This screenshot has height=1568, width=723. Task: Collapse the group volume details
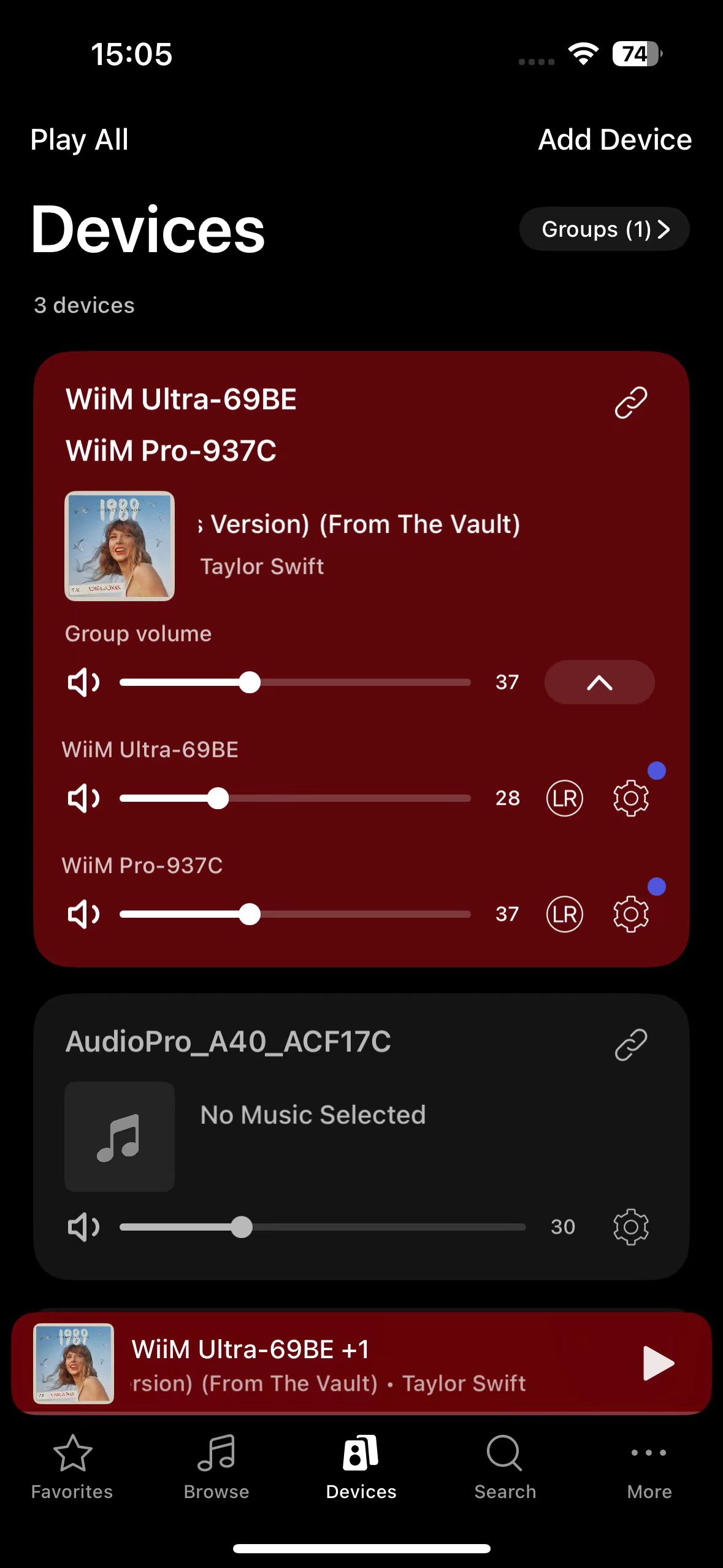(x=599, y=682)
